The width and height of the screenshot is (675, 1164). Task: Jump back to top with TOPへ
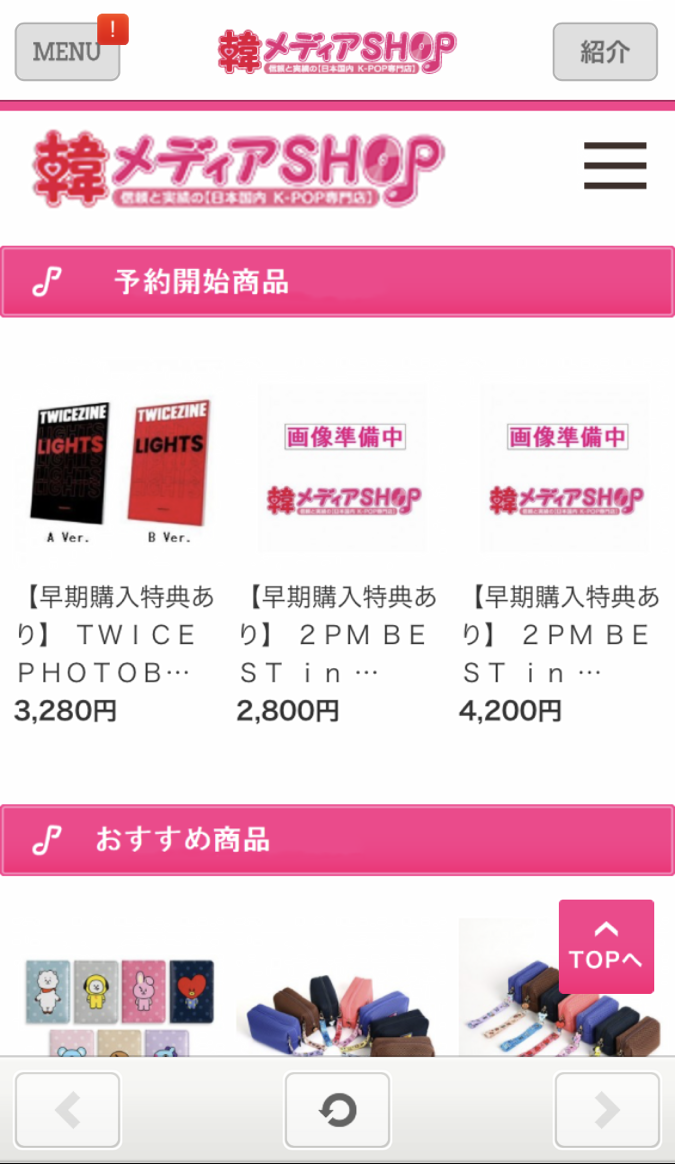(606, 946)
